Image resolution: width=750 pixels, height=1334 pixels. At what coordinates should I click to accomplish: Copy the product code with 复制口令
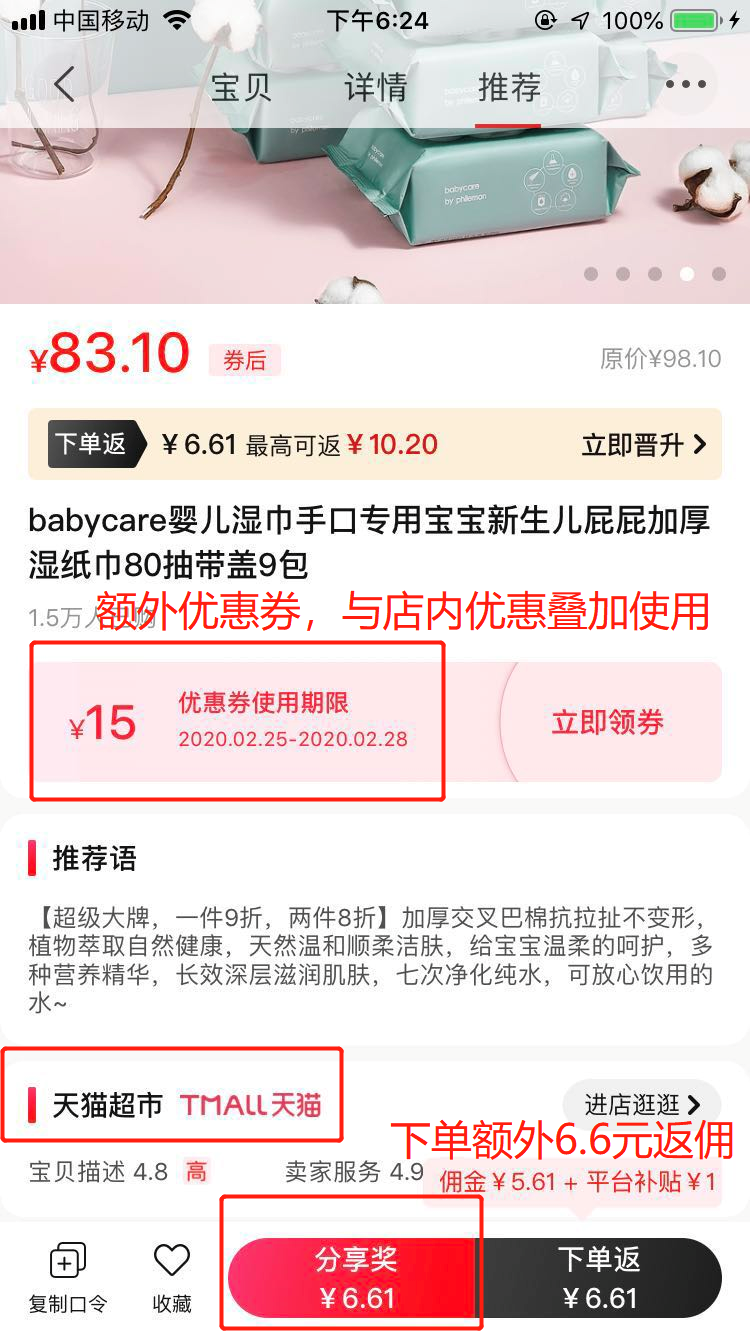67,1278
